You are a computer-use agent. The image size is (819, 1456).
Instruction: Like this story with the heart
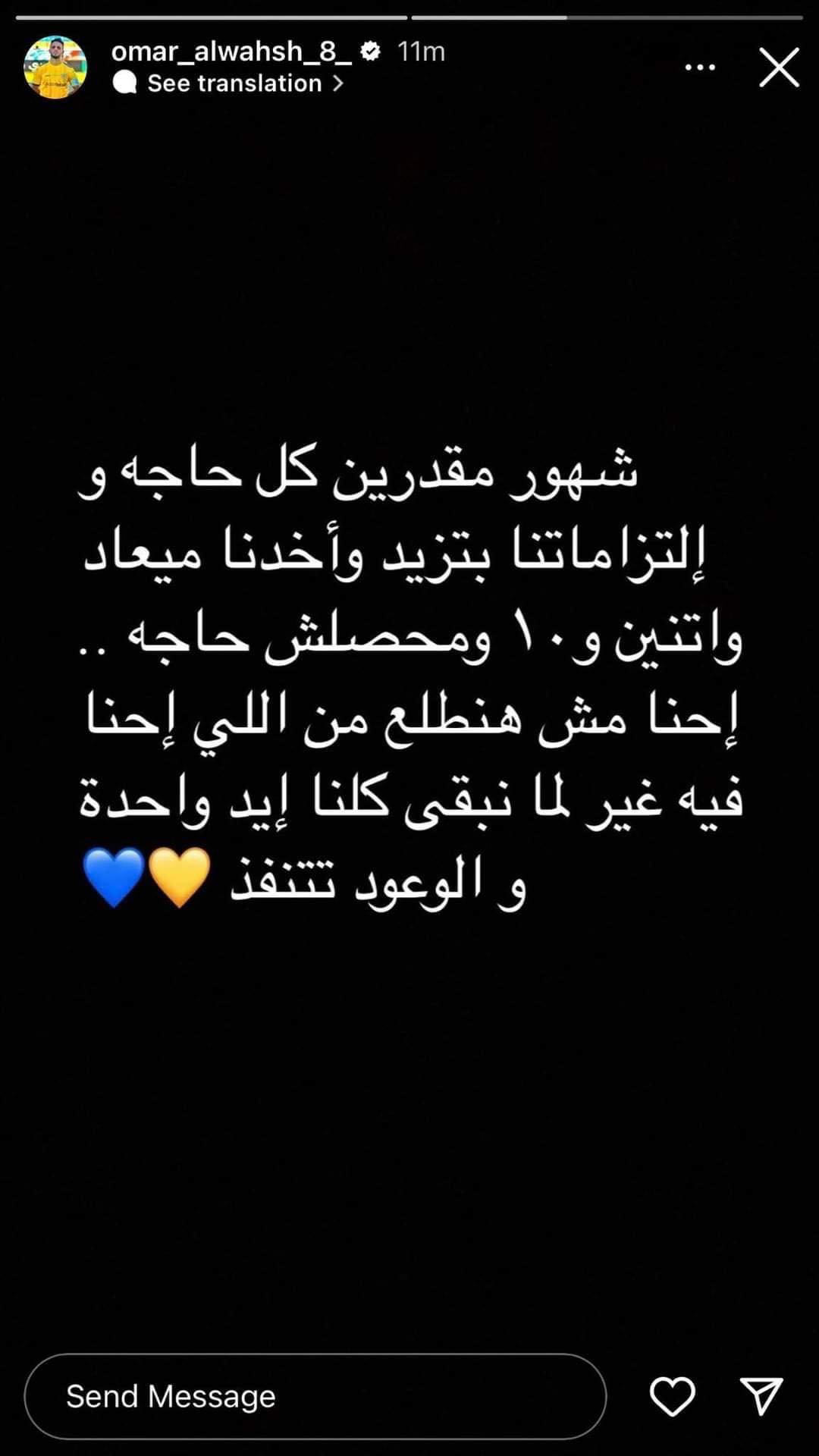672,1396
